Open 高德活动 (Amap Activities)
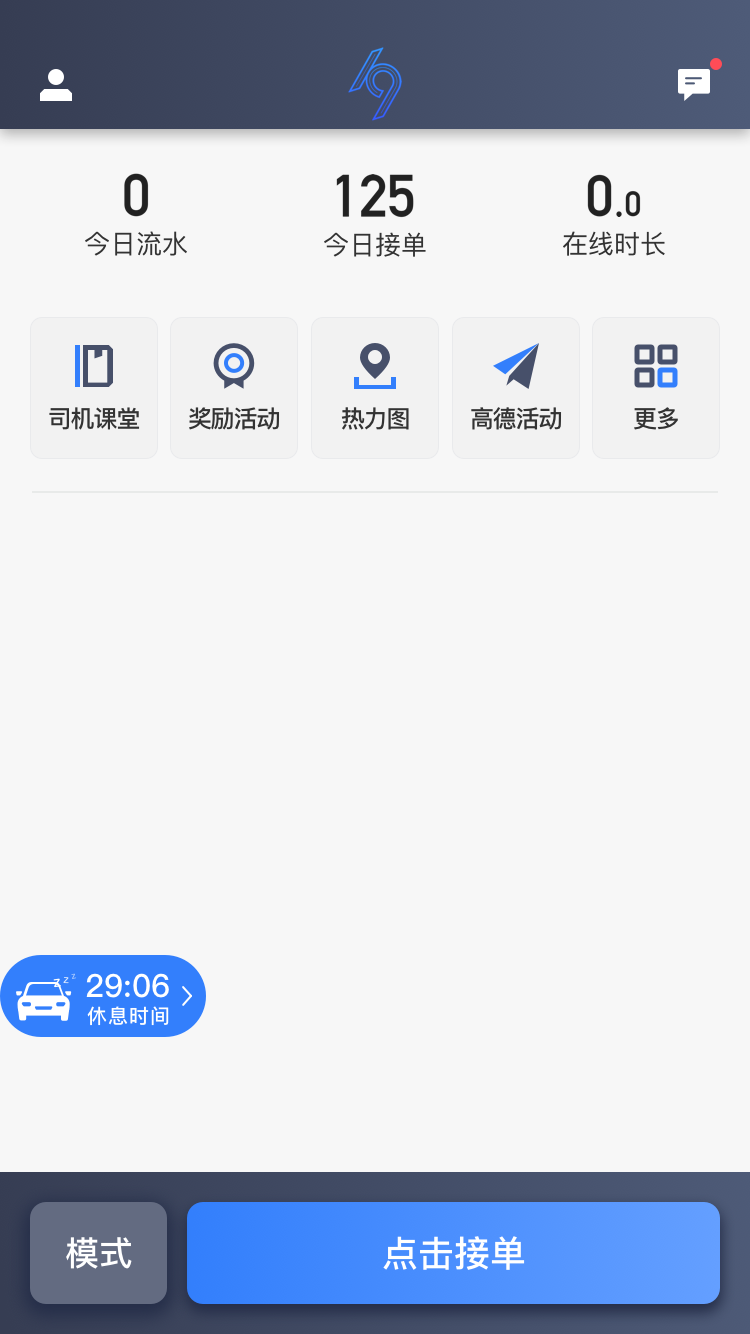Viewport: 750px width, 1334px height. click(515, 387)
